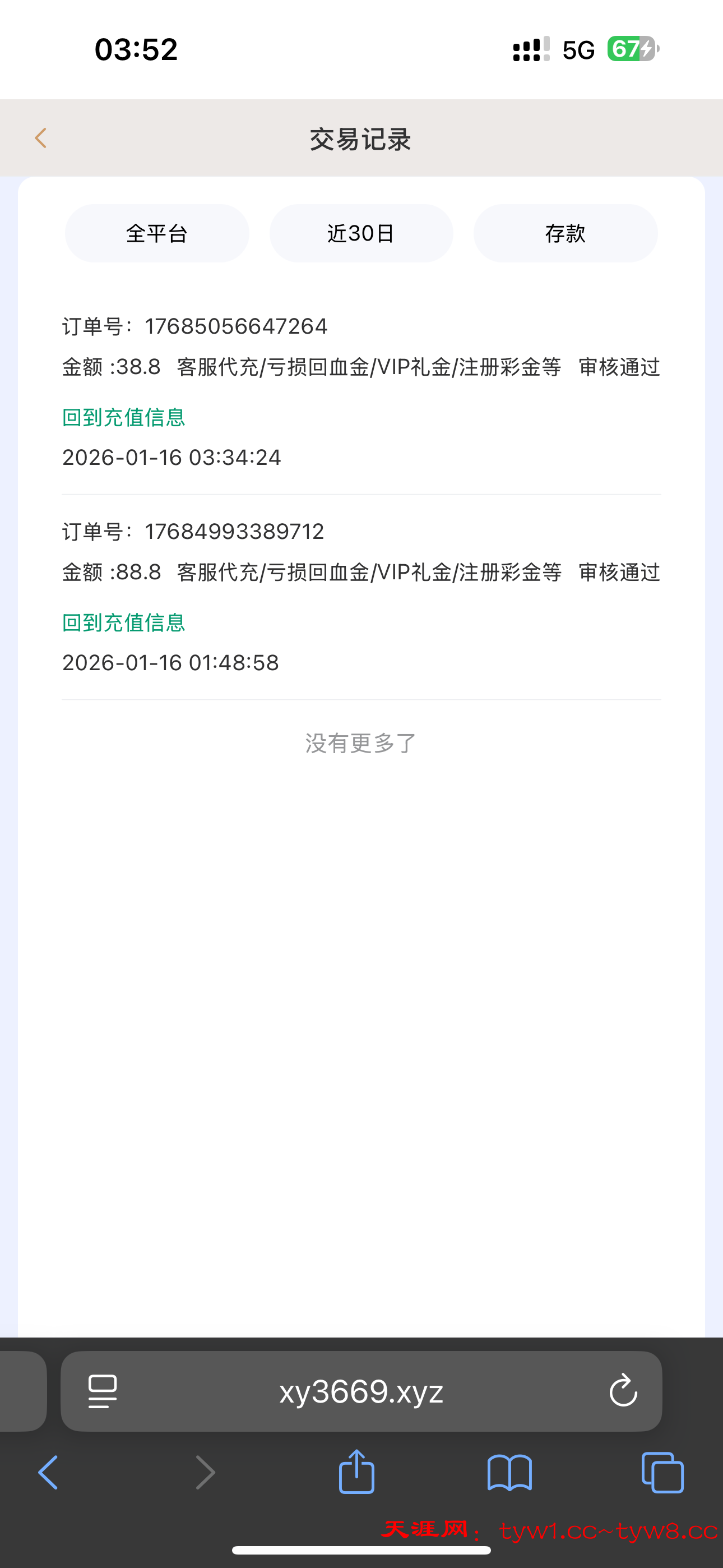Open the 全平台 platform filter
Image resolution: width=723 pixels, height=1568 pixels.
pos(157,233)
